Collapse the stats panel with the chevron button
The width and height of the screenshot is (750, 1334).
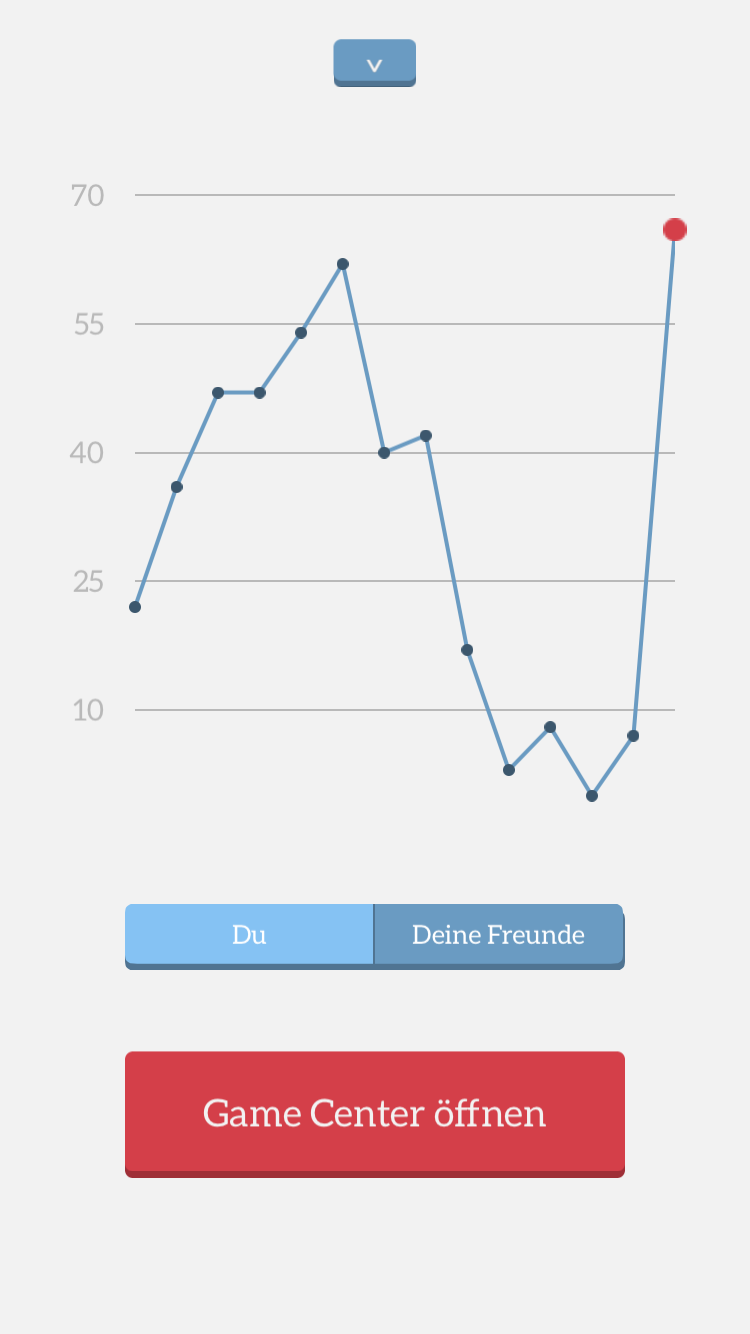[374, 62]
